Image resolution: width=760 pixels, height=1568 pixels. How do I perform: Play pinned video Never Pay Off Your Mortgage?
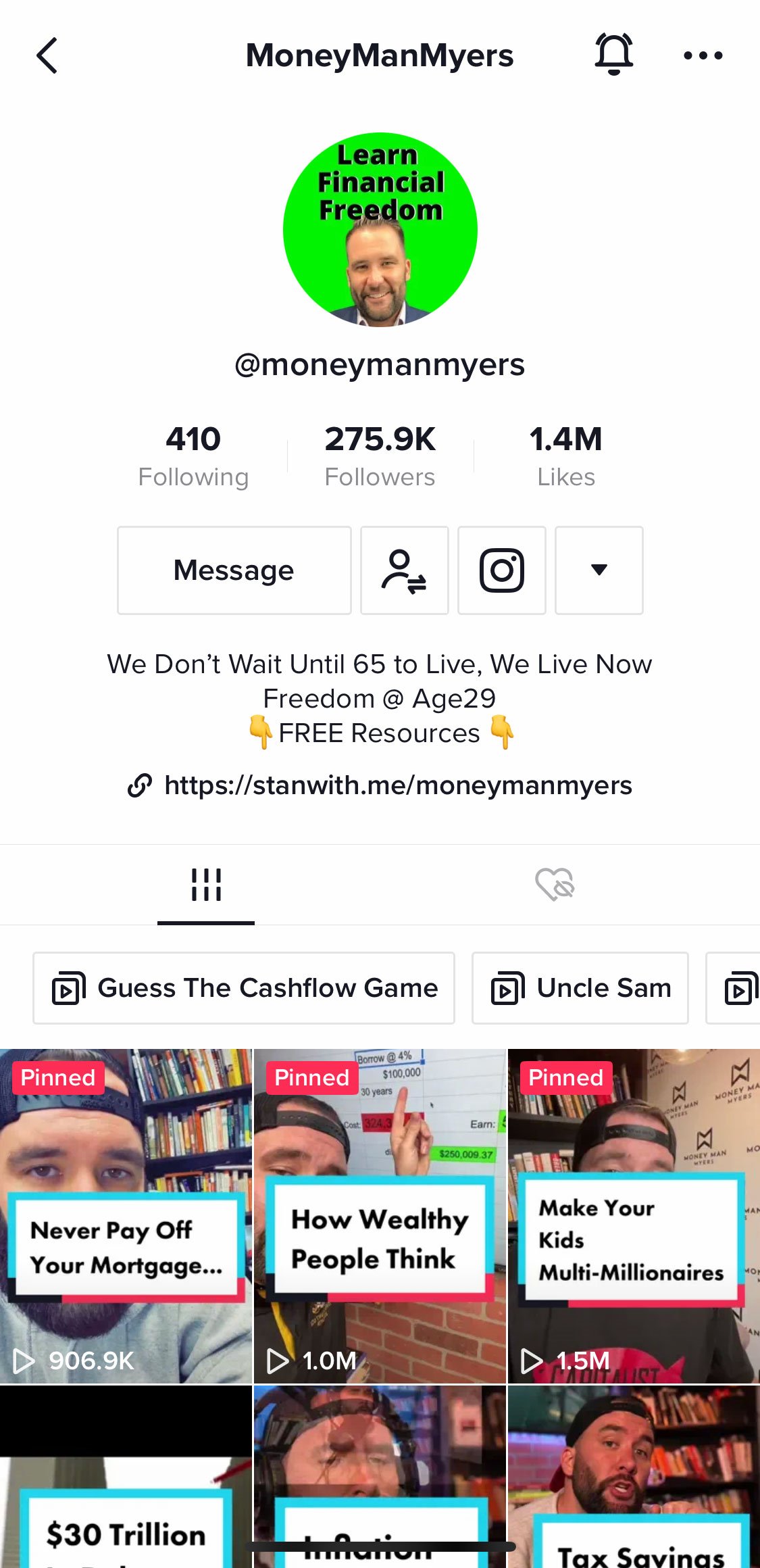pyautogui.click(x=126, y=1217)
